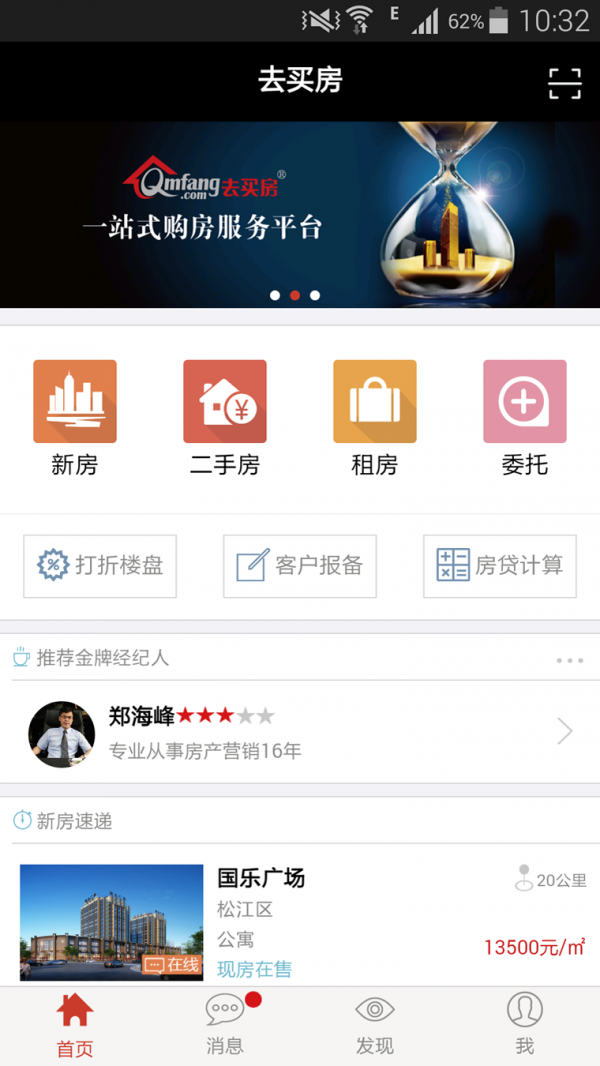
Task: Open agent 郑海峰's profile
Action: (x=300, y=733)
